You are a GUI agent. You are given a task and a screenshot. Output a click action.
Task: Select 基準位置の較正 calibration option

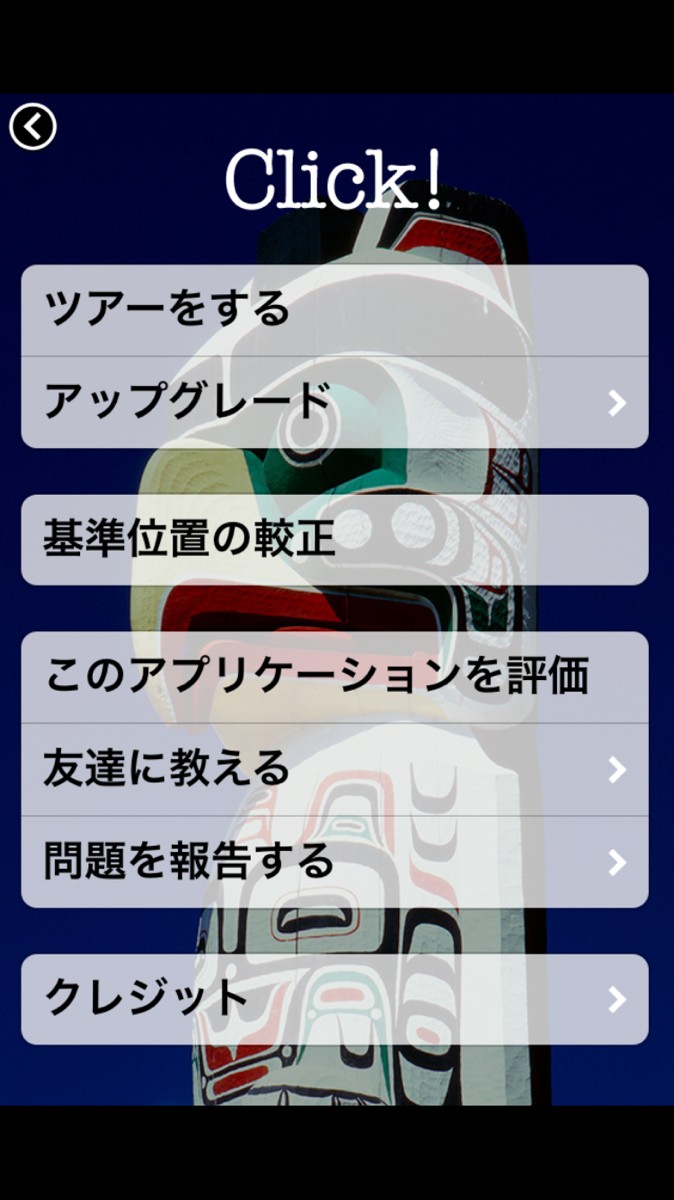point(335,540)
